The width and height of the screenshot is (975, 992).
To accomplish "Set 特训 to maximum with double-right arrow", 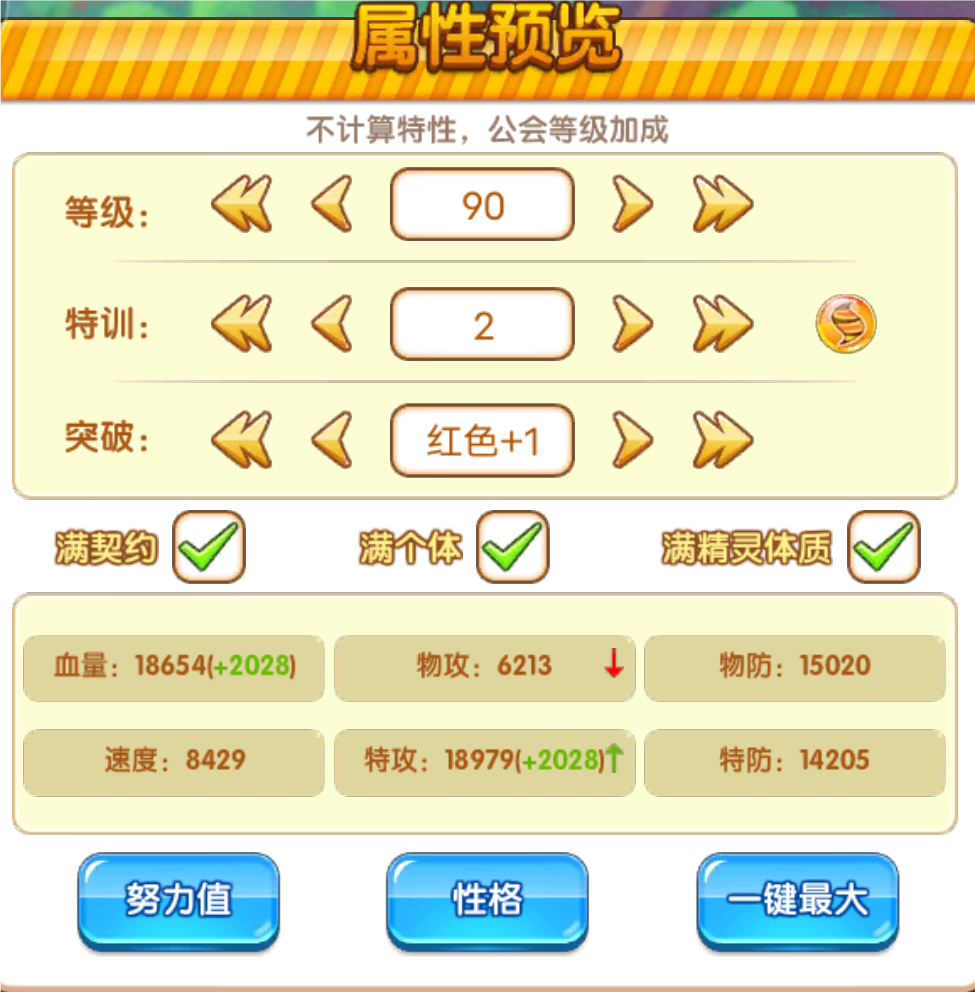I will [x=722, y=324].
